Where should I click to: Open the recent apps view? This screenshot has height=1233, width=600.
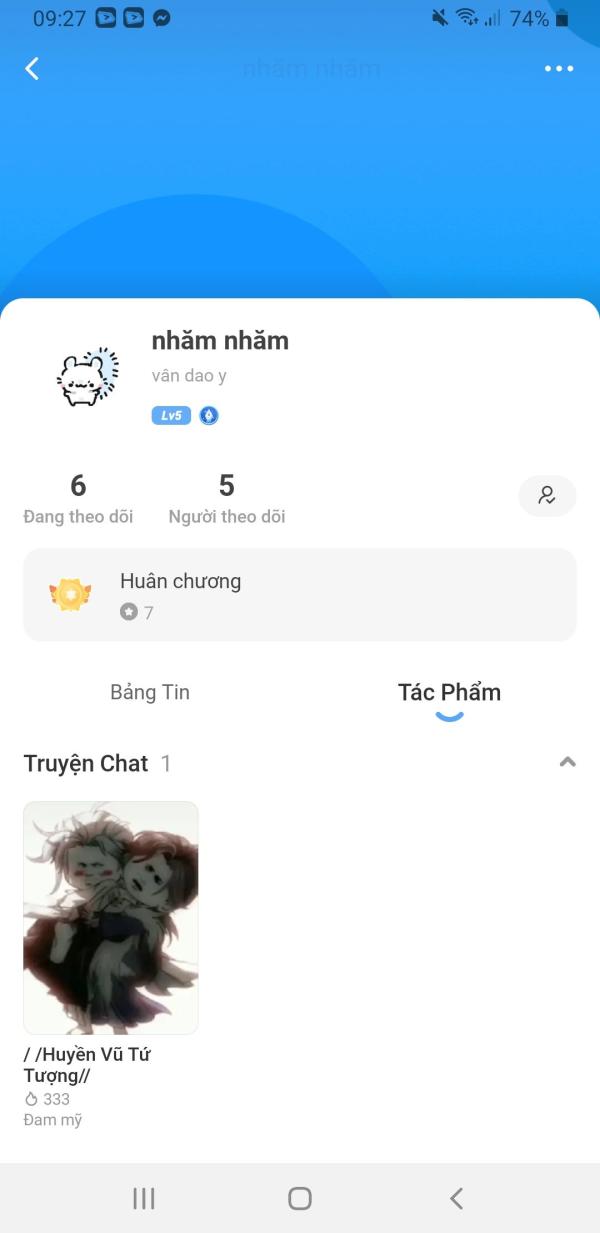click(144, 1198)
